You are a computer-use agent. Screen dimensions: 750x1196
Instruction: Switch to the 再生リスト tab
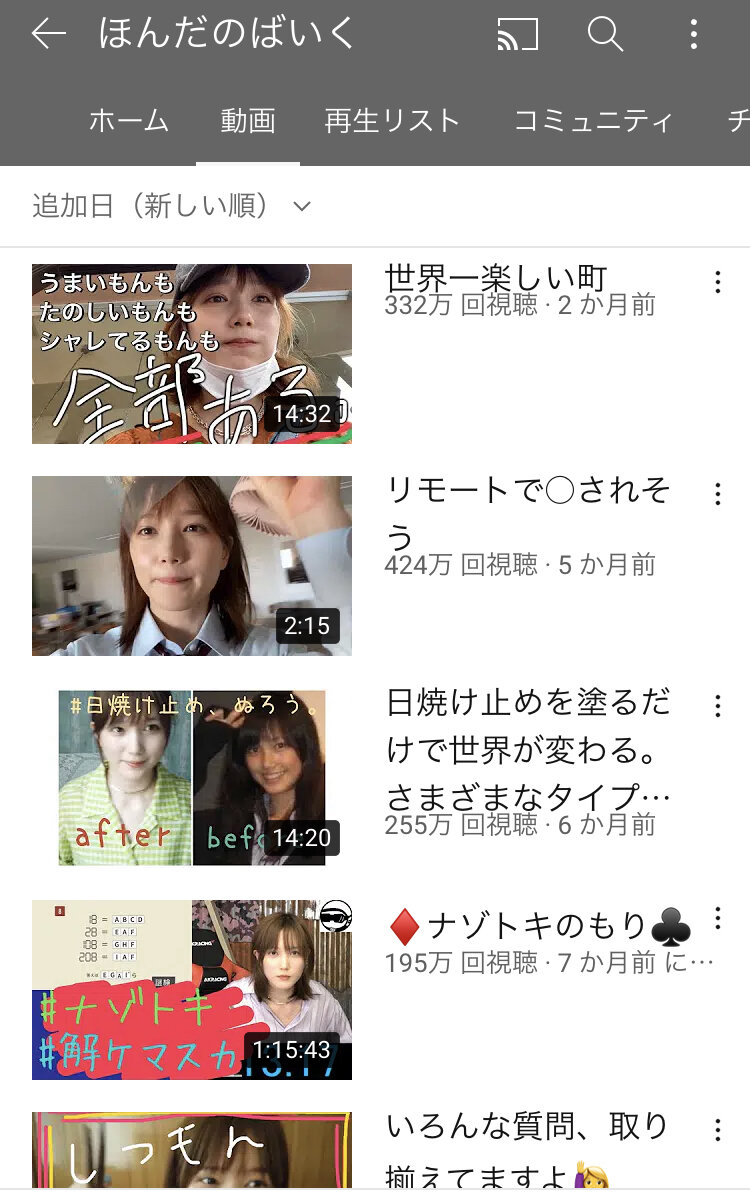[x=392, y=121]
